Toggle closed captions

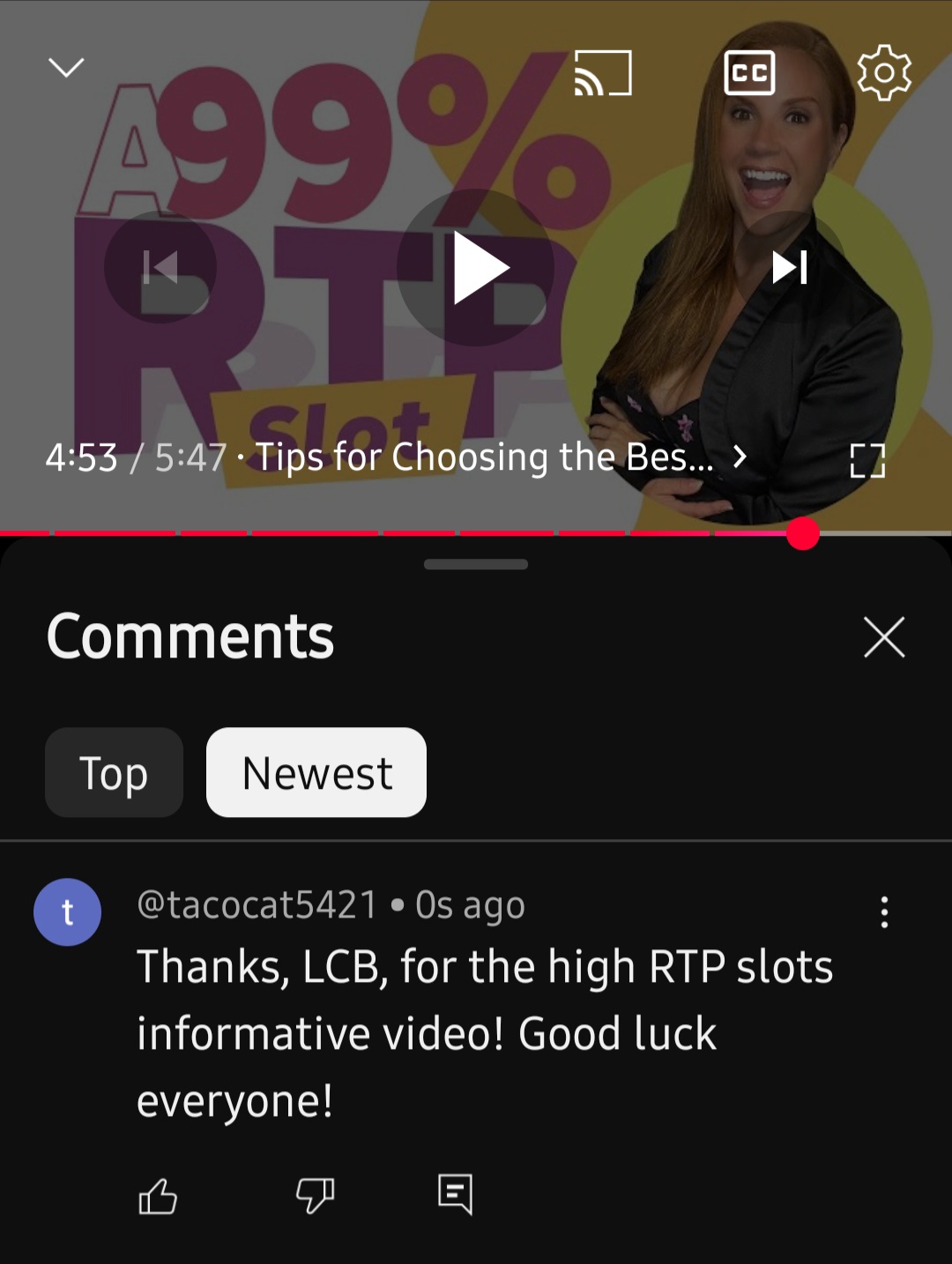(x=749, y=72)
